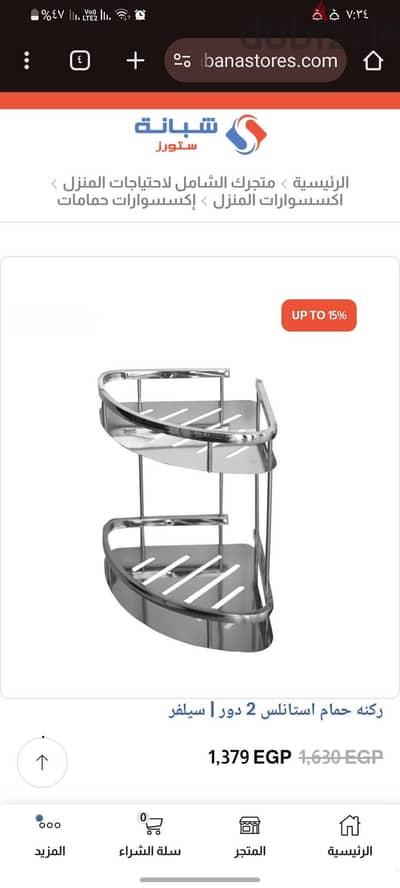The width and height of the screenshot is (400, 888).
Task: Open the shopping cart سلة الشراء
Action: [x=150, y=836]
